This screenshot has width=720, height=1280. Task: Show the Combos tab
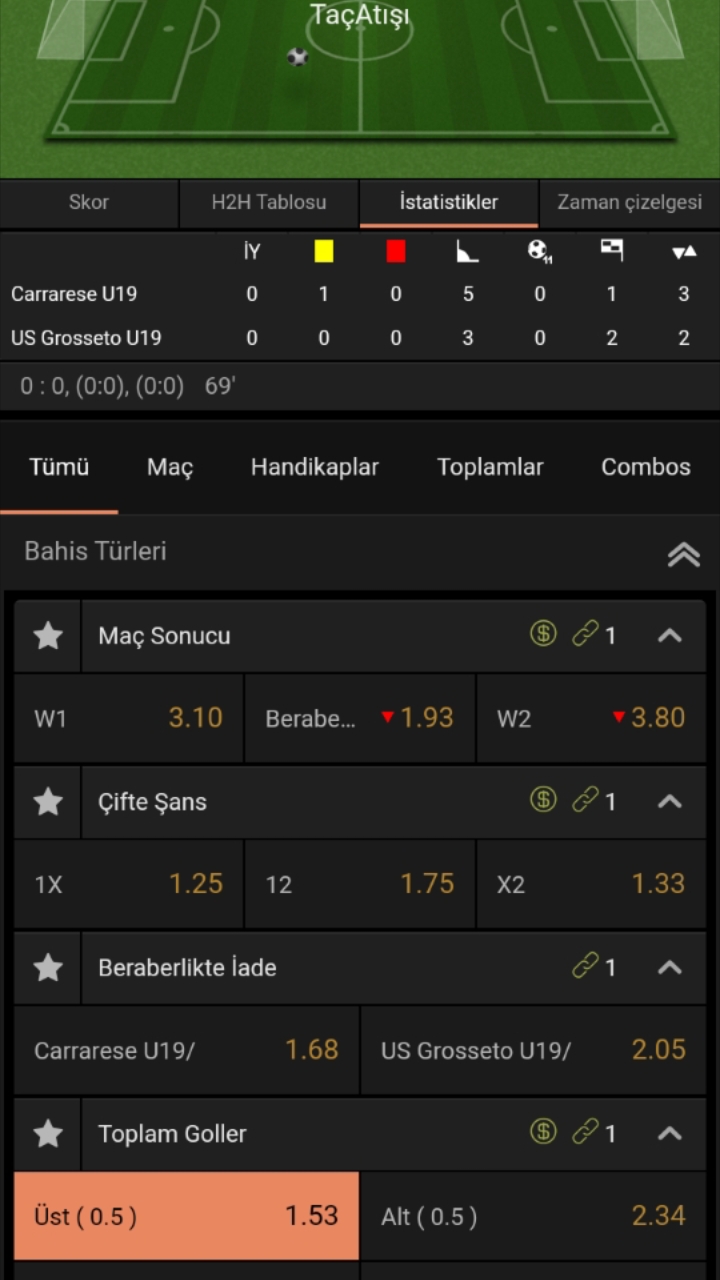(646, 467)
